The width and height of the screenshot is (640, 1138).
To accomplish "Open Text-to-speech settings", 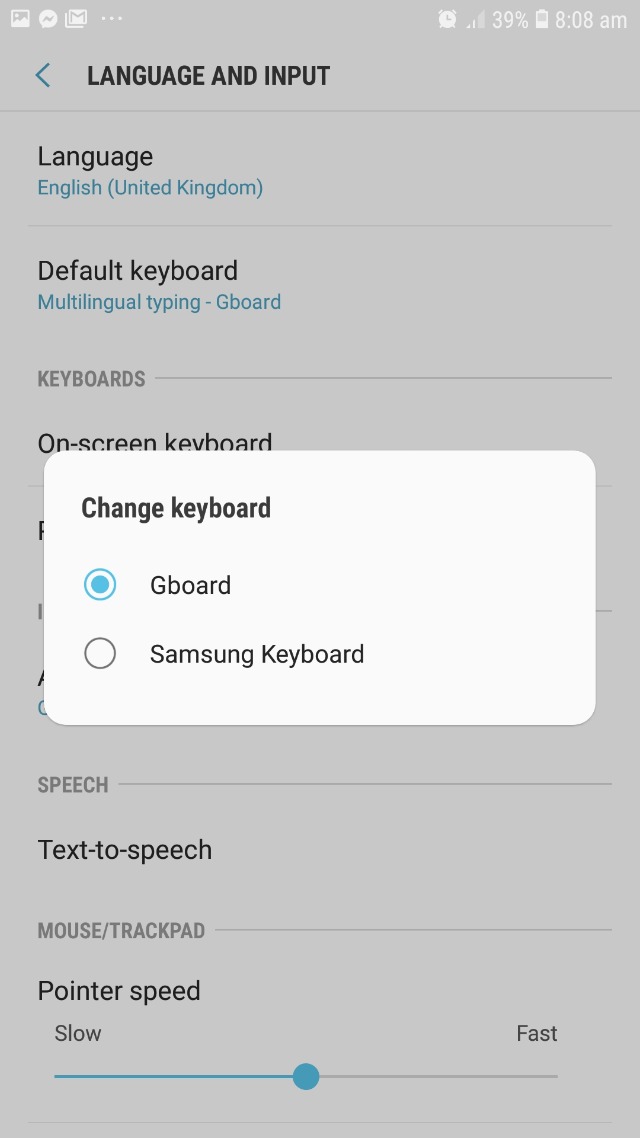I will pyautogui.click(x=125, y=850).
